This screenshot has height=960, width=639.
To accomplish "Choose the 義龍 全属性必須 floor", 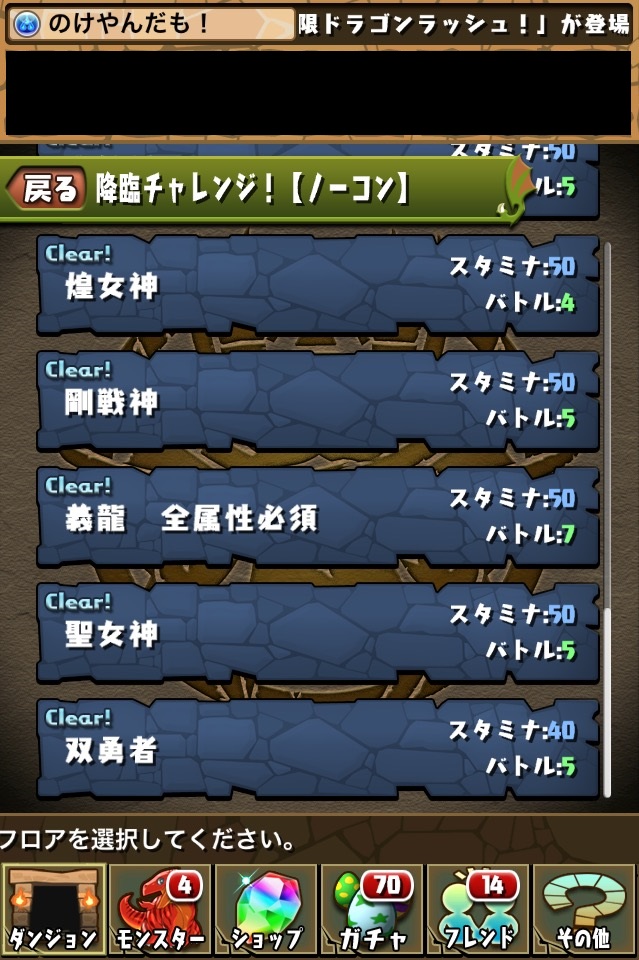I will pos(318,516).
